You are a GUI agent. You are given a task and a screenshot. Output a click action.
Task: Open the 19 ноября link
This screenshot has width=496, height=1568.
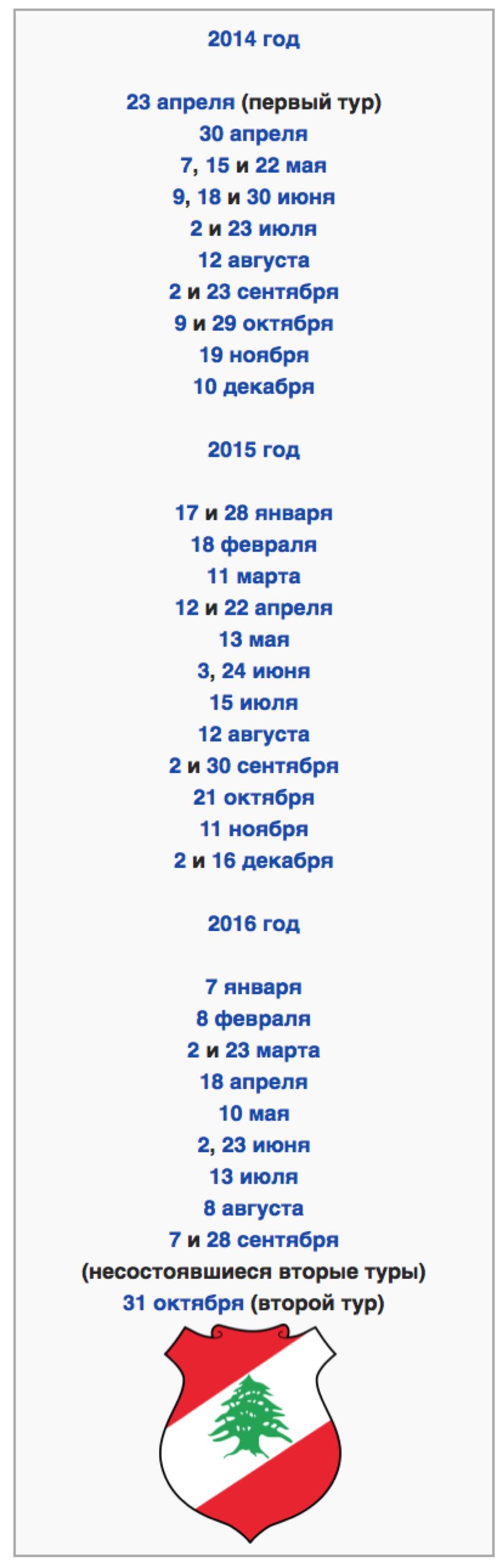(x=254, y=355)
